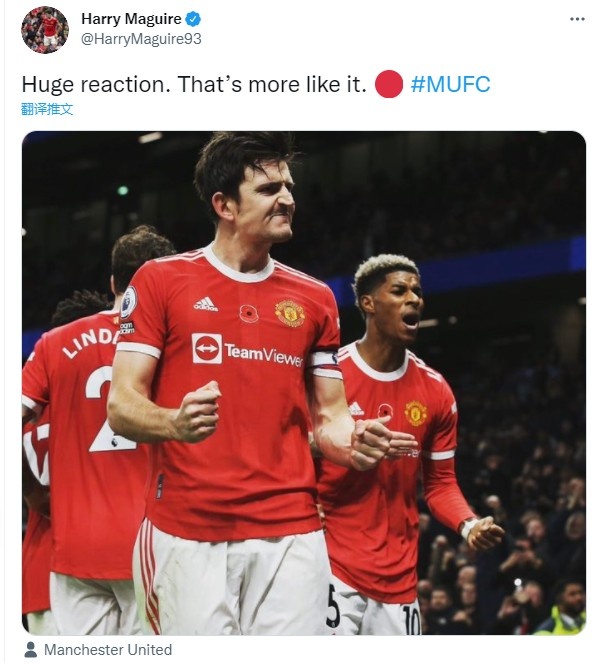Tap the translate tweet link

click(47, 109)
